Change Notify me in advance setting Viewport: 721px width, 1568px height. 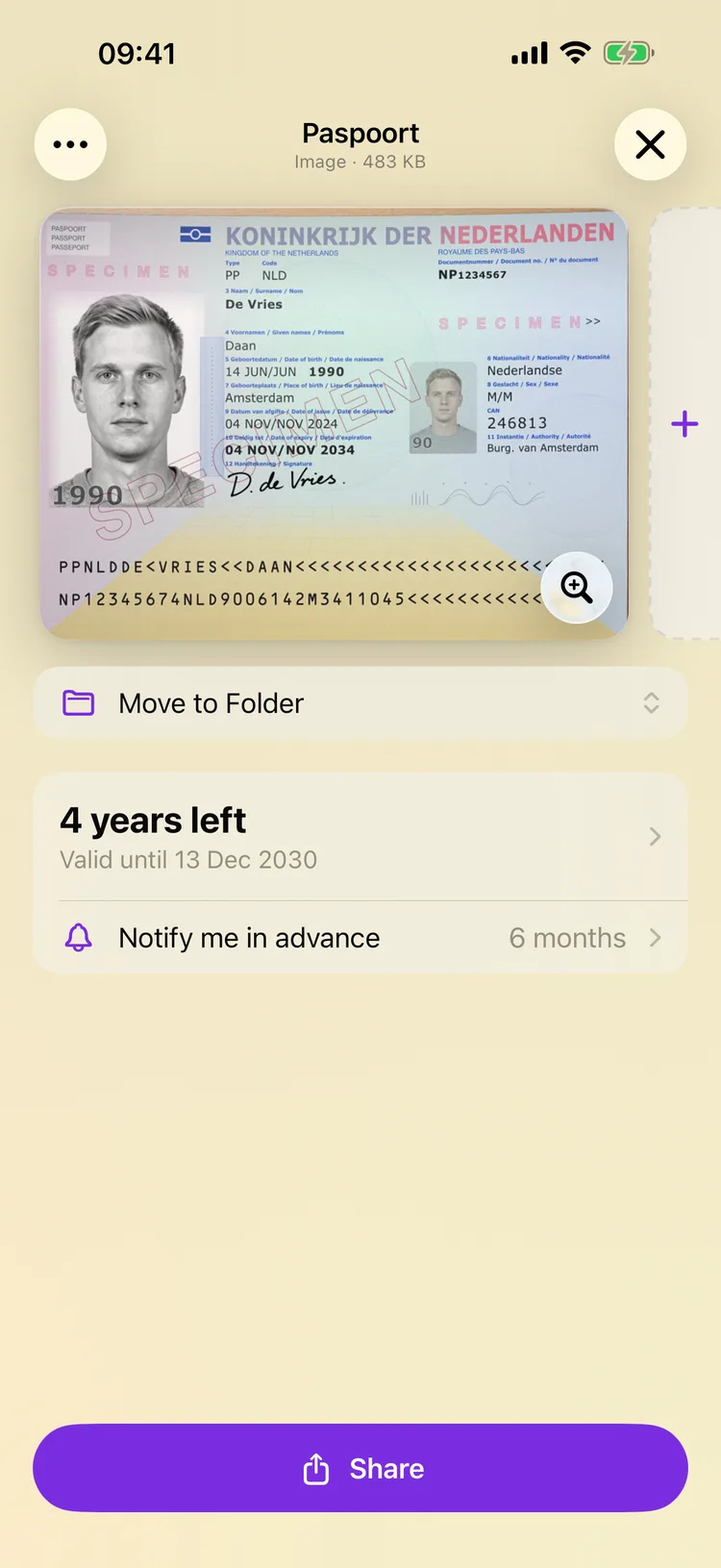pos(360,938)
